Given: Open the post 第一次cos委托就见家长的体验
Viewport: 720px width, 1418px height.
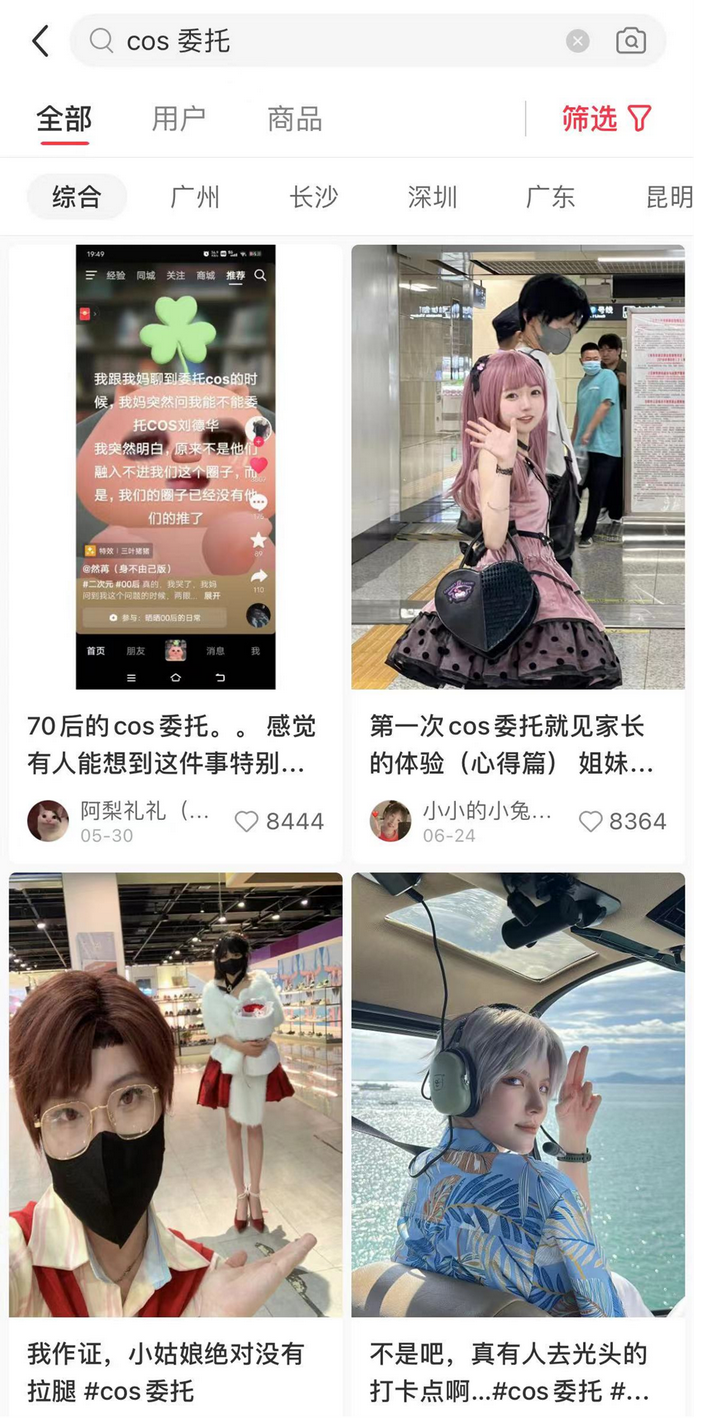Looking at the screenshot, I should [x=518, y=467].
